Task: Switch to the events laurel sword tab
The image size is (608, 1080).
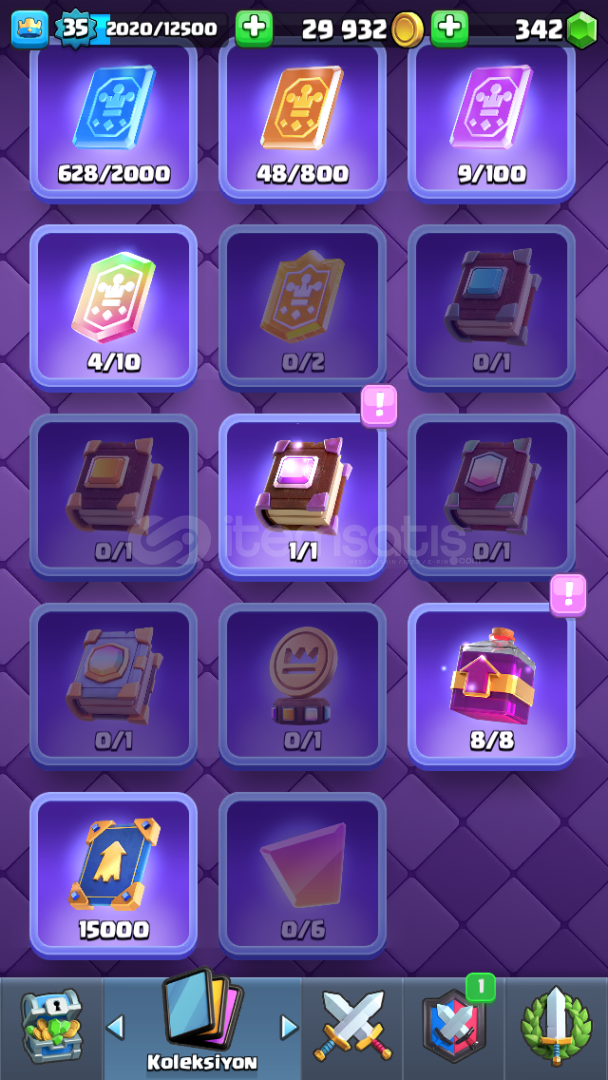Action: click(556, 1026)
